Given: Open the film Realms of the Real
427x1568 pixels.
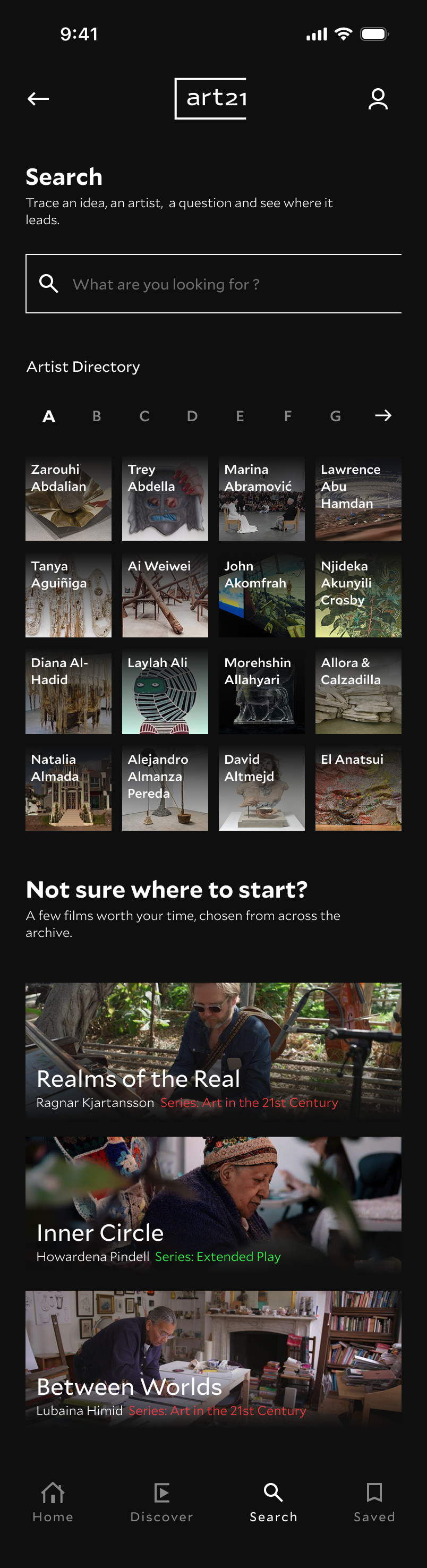Looking at the screenshot, I should click(x=213, y=1051).
